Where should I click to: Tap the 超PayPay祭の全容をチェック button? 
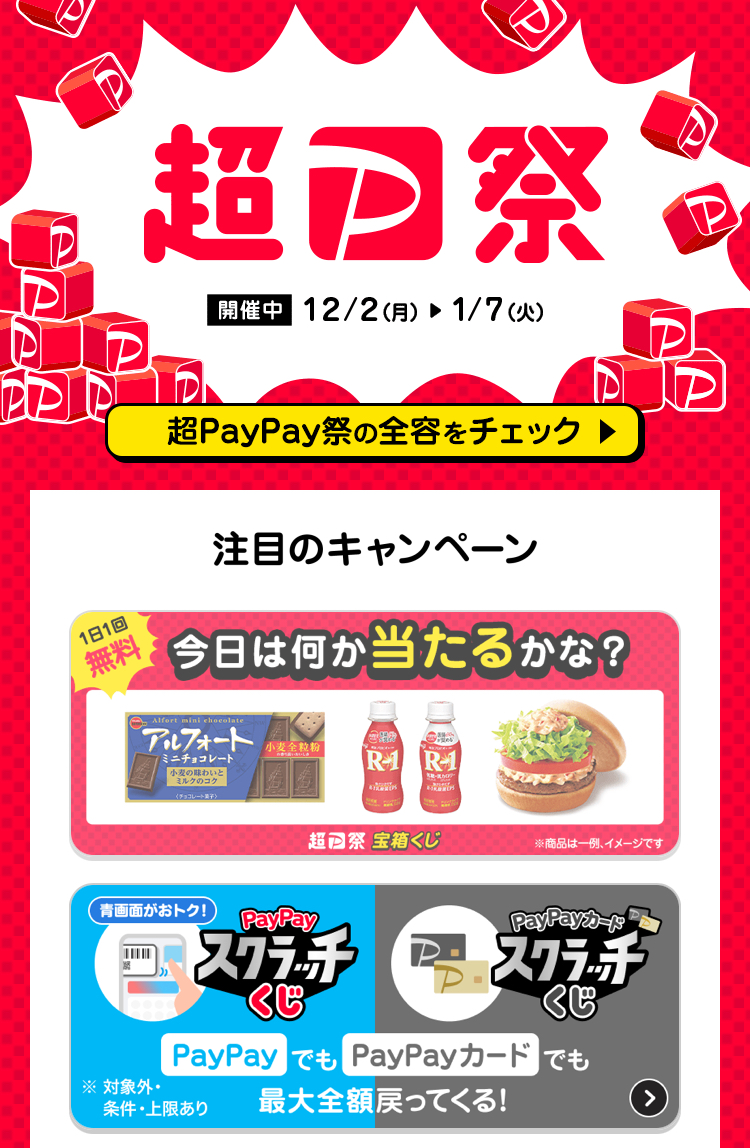click(374, 432)
